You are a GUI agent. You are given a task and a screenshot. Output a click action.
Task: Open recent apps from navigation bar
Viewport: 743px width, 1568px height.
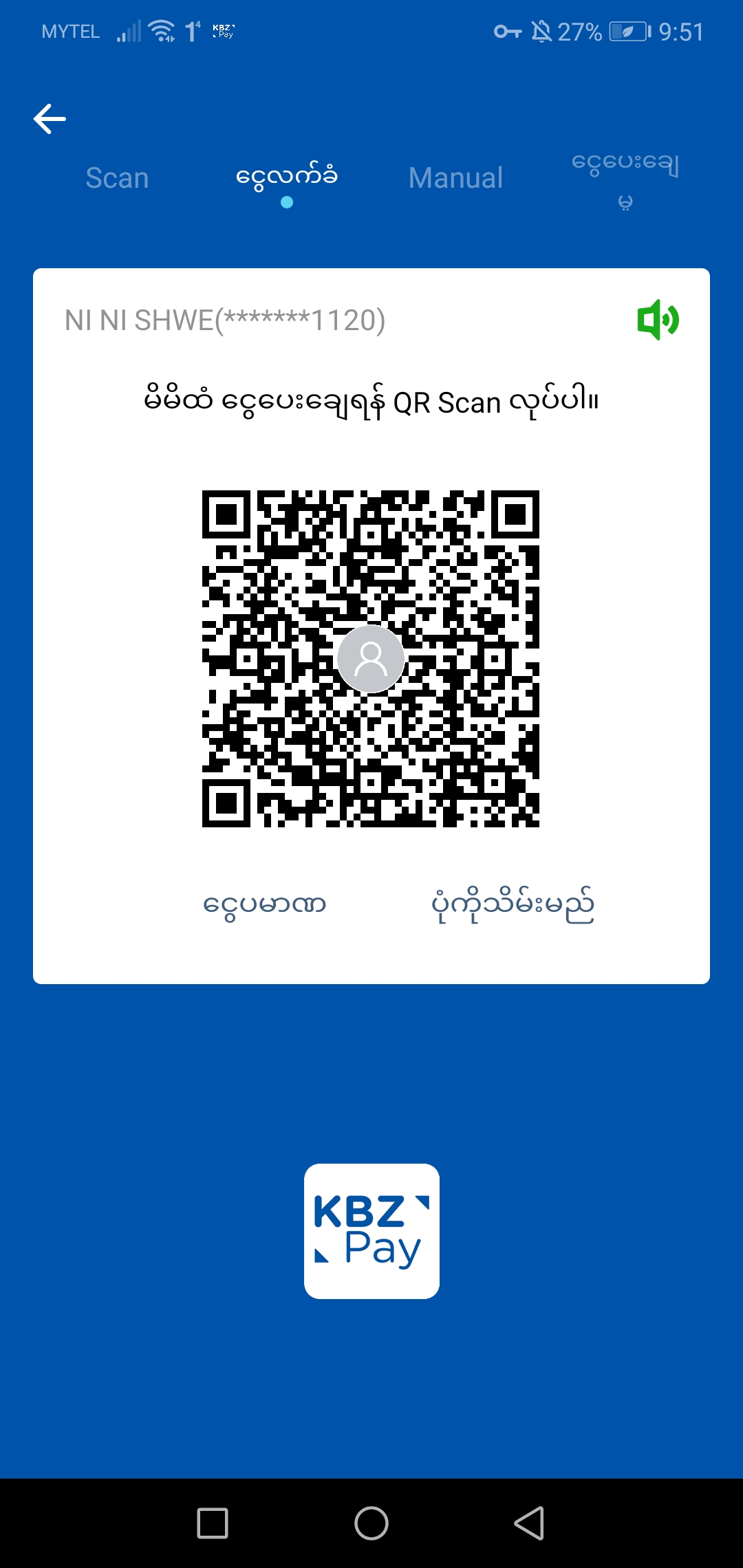(x=213, y=1523)
